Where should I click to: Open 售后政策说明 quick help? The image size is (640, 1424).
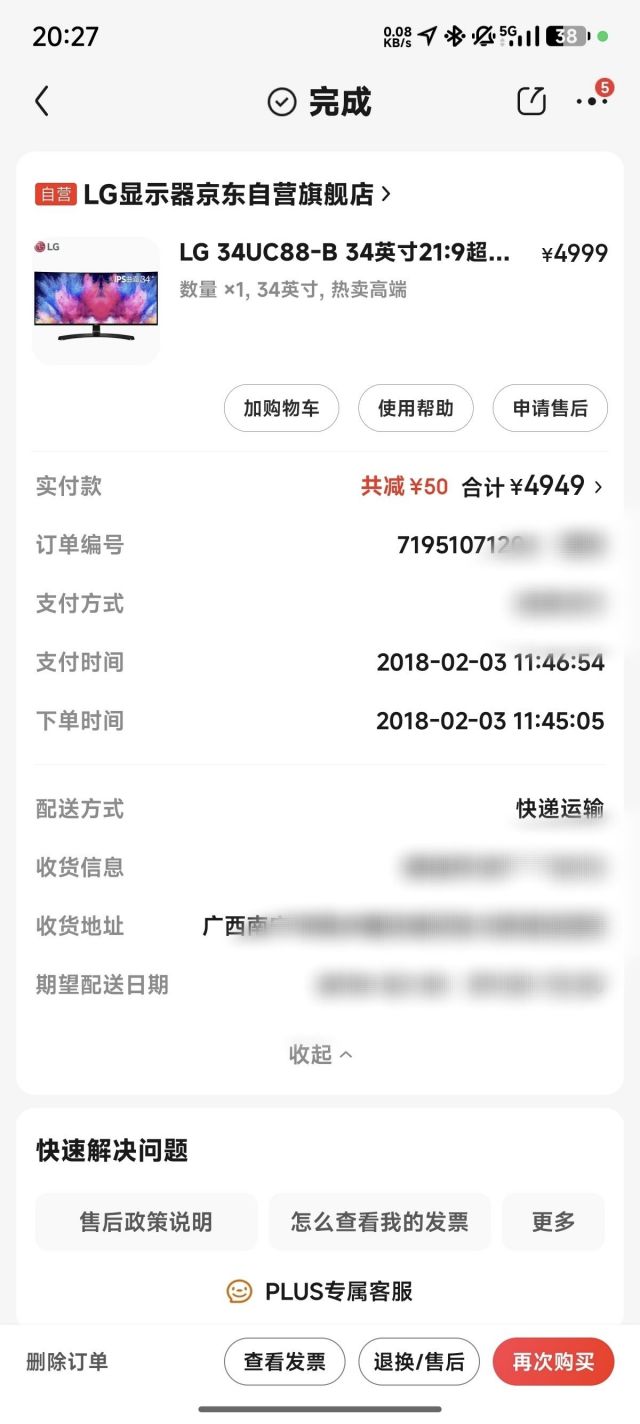146,1222
